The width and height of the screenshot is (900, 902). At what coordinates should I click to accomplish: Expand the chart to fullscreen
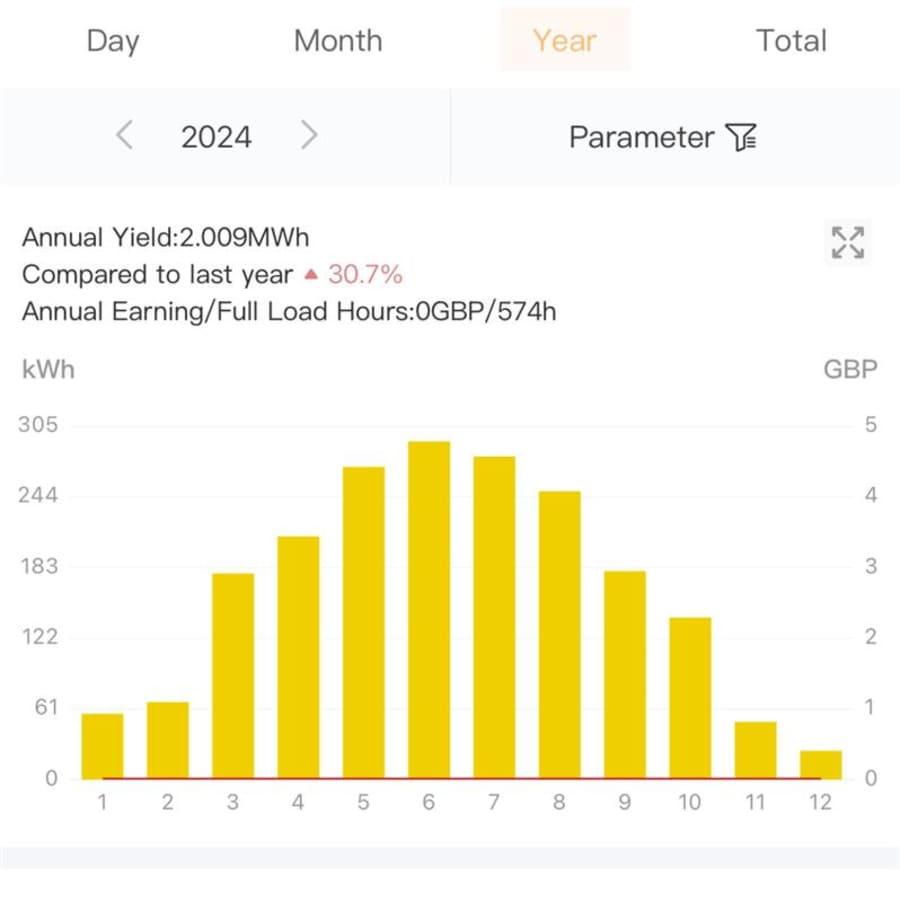coord(847,242)
